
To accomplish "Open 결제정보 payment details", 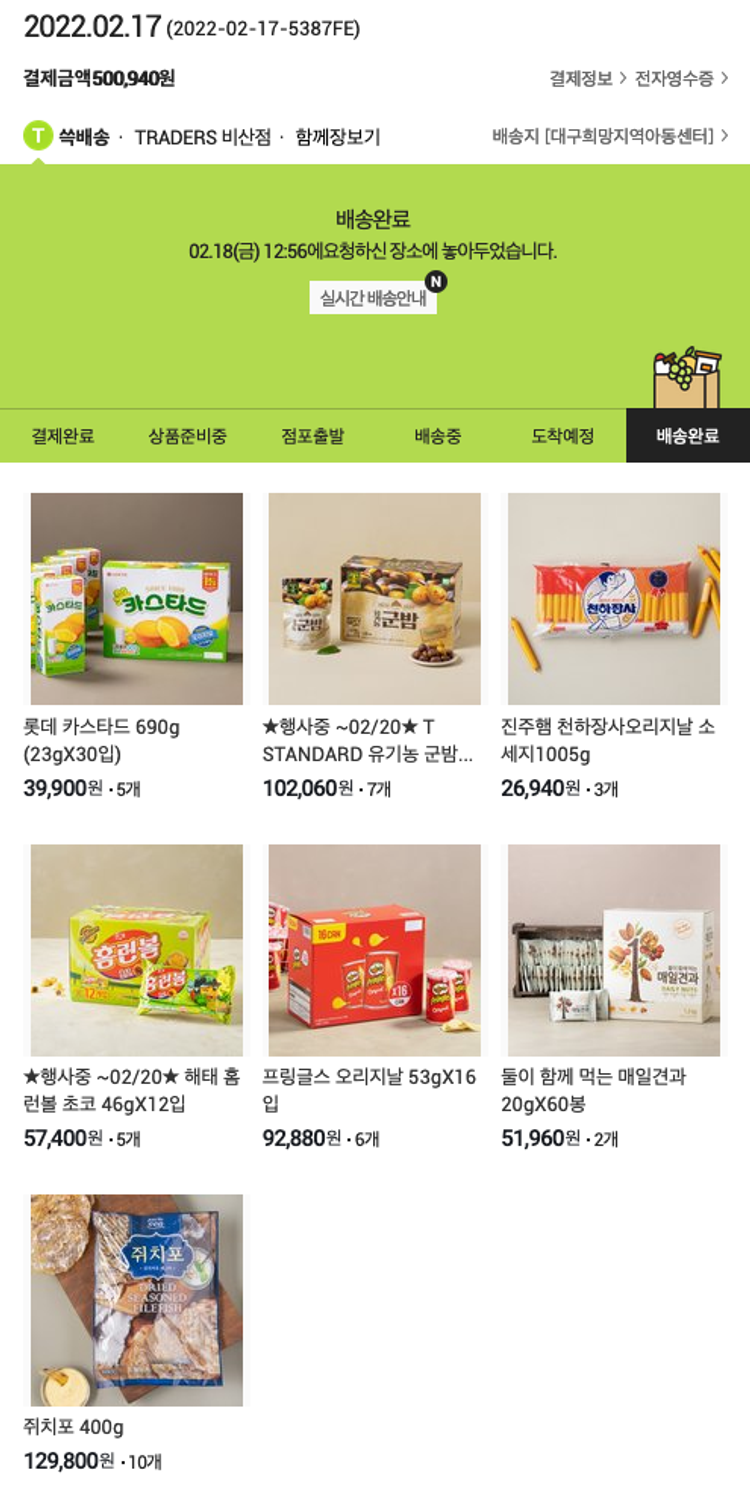I will click(587, 78).
